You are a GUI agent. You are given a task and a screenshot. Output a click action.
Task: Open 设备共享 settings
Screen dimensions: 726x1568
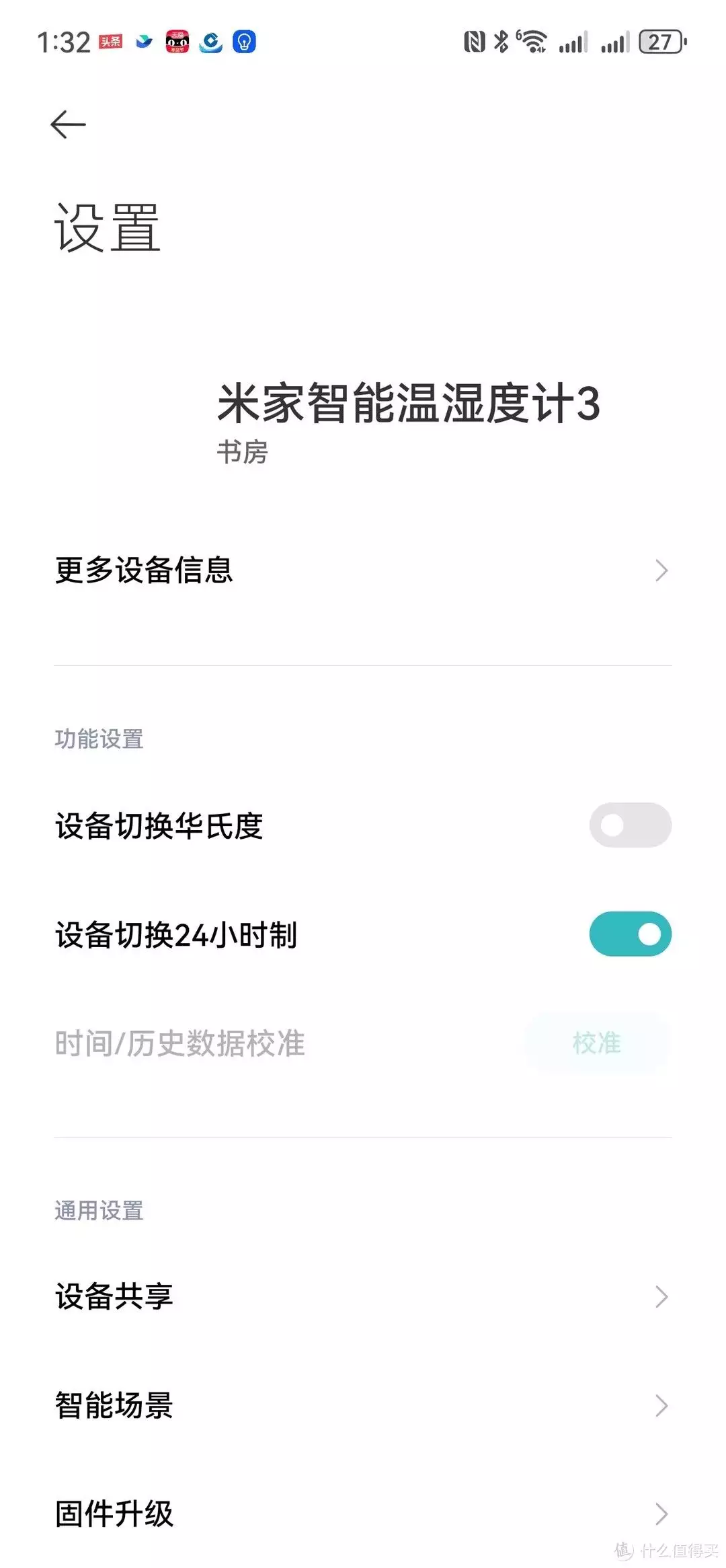[x=363, y=1296]
